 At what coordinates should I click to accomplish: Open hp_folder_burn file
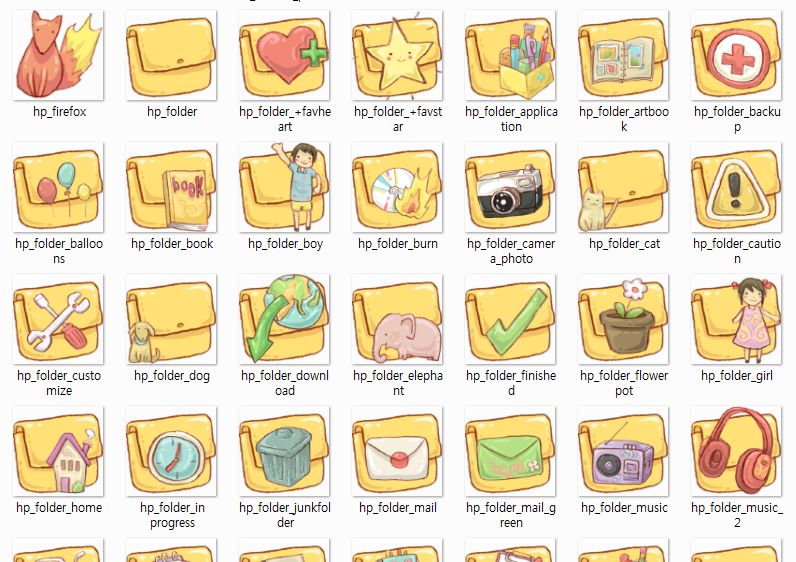point(398,188)
